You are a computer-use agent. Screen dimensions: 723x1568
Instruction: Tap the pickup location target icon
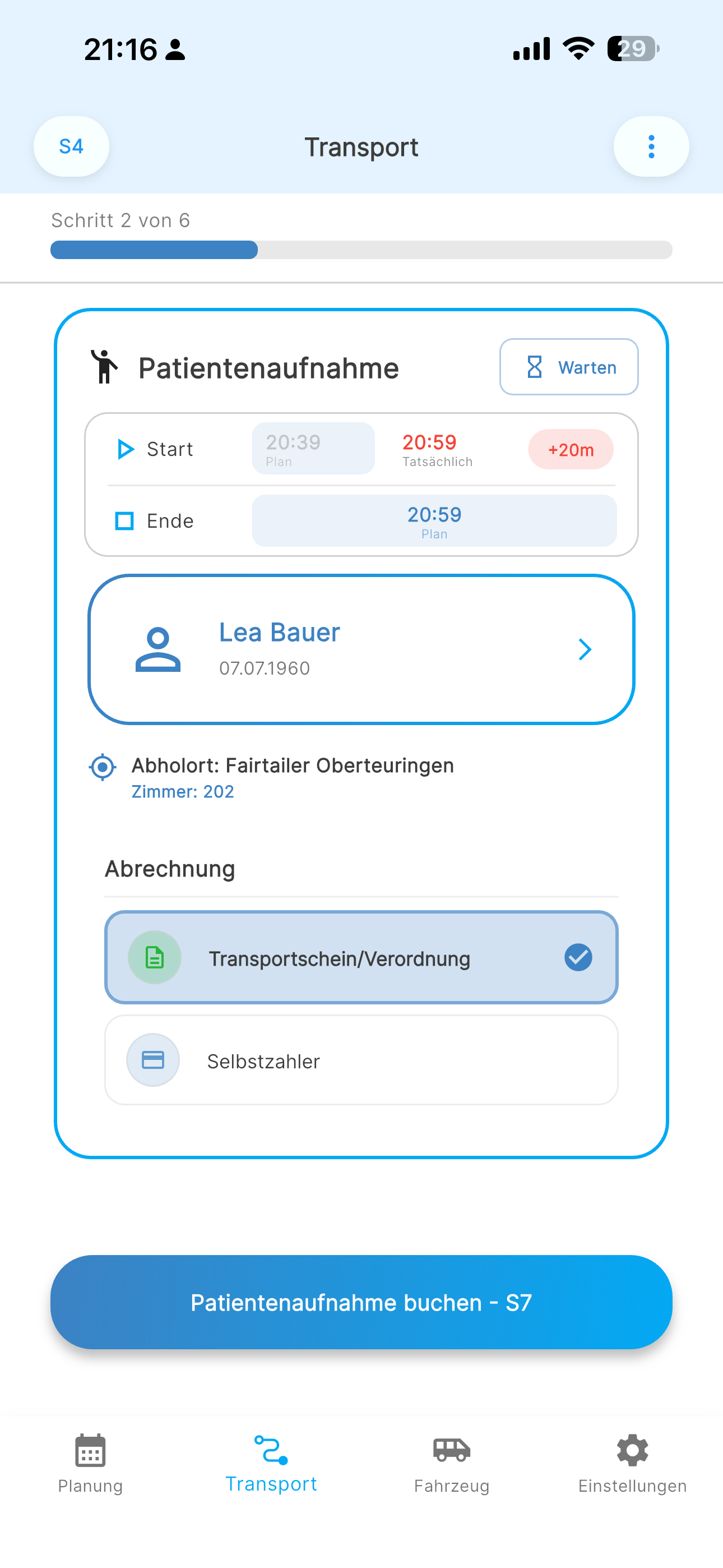(x=102, y=767)
